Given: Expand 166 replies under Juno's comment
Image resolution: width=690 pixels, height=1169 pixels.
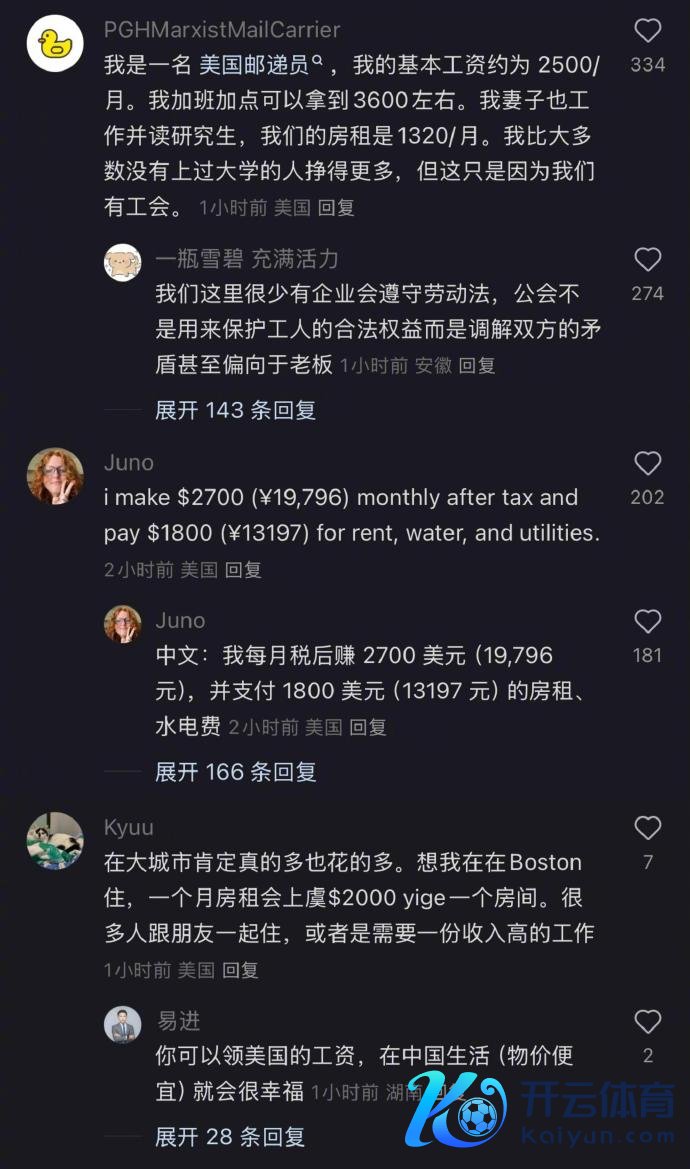Looking at the screenshot, I should (x=235, y=772).
